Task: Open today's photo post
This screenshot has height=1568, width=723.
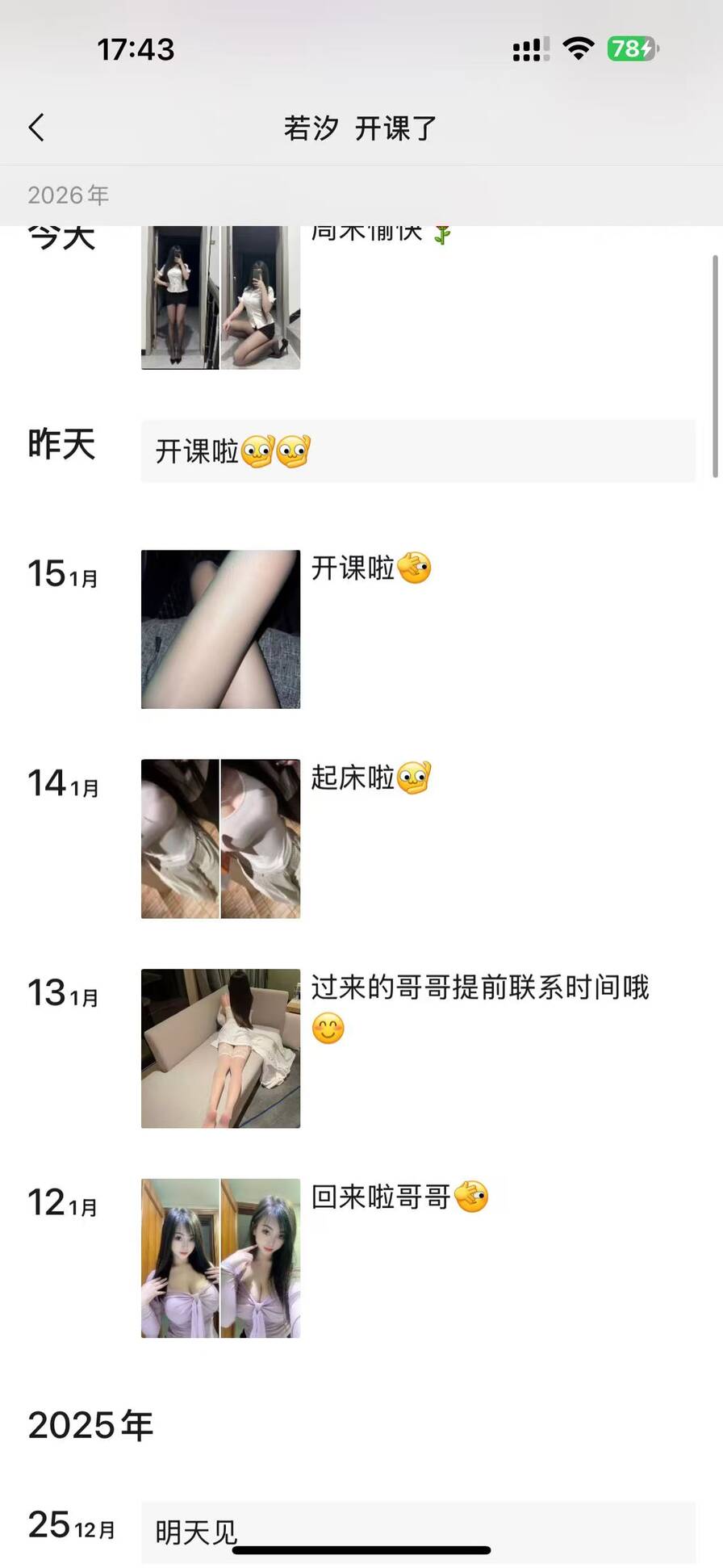Action: tap(220, 297)
